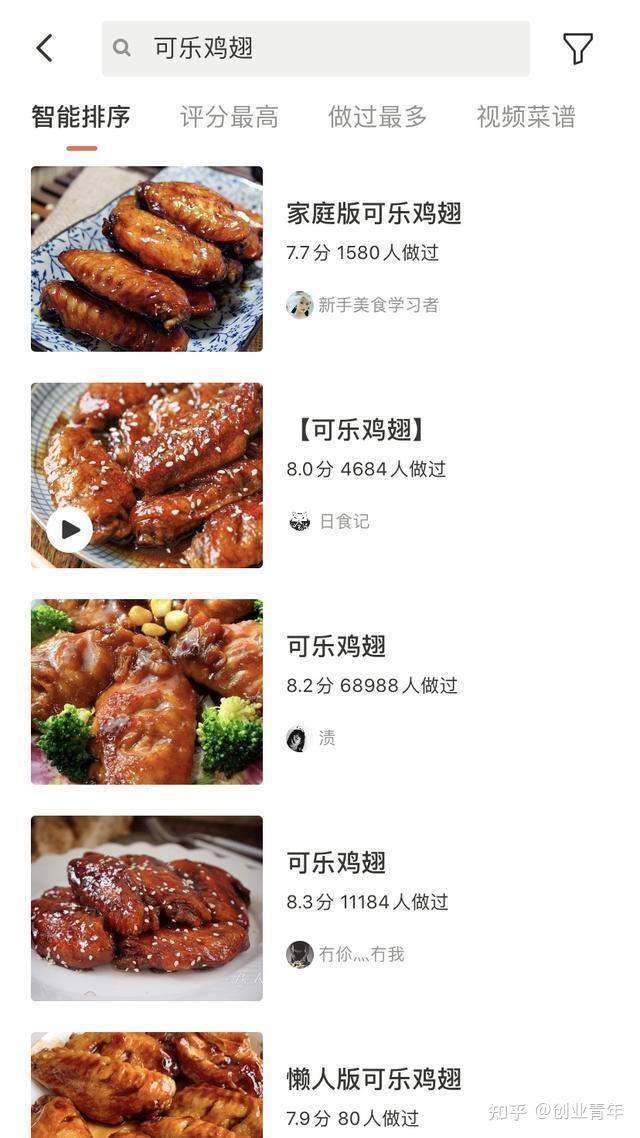Select the 智能排序 tab

81,117
